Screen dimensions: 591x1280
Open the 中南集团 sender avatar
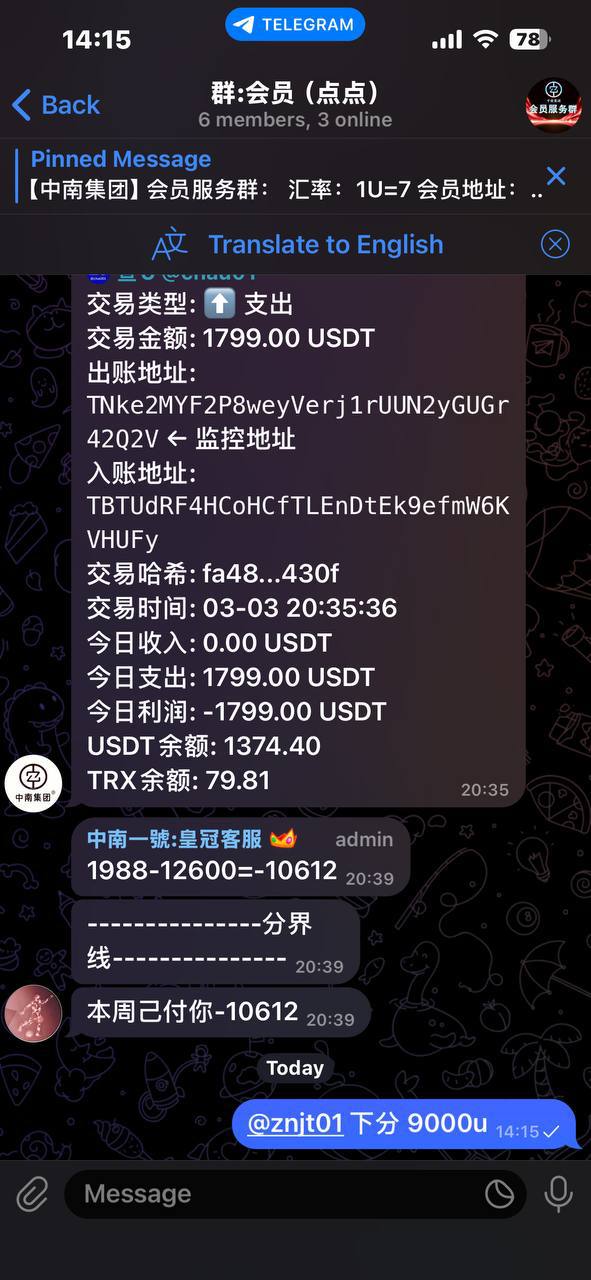[33, 781]
